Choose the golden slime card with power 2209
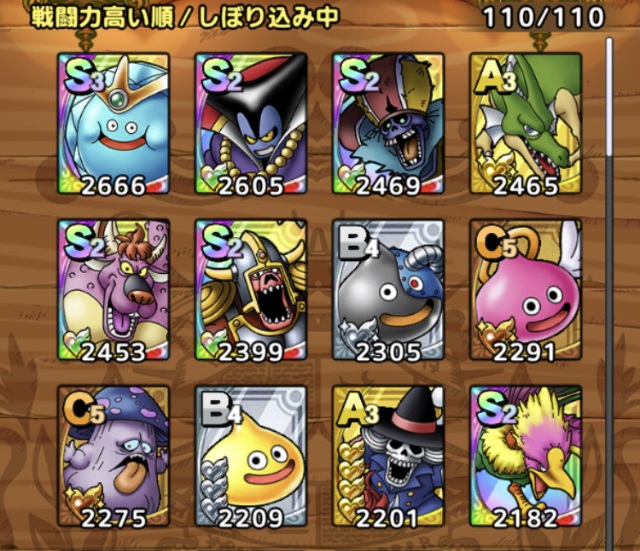 coord(251,457)
